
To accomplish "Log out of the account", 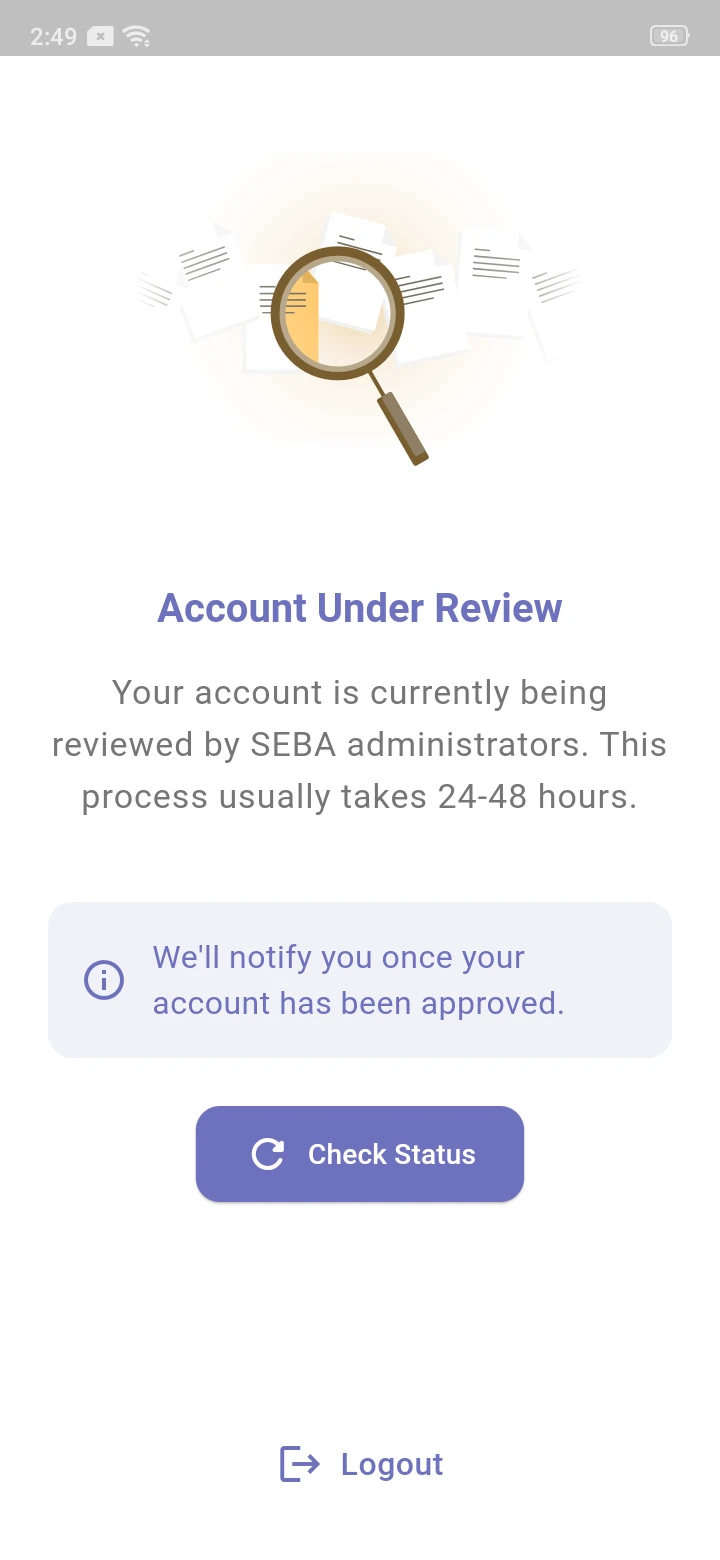I will pyautogui.click(x=361, y=1464).
